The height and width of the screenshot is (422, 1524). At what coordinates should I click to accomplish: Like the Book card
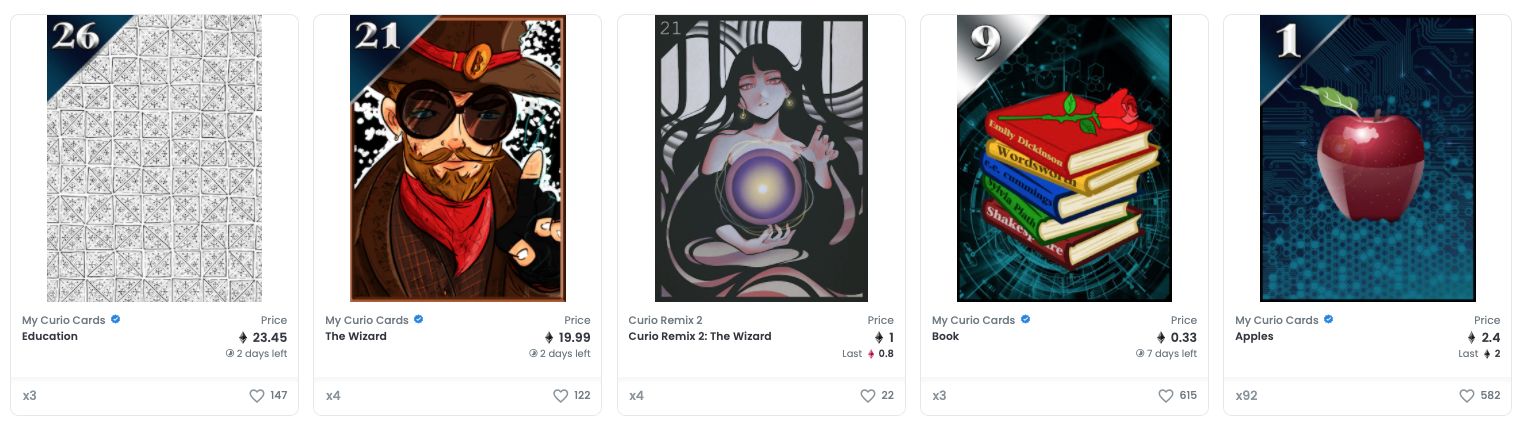[x=1166, y=396]
